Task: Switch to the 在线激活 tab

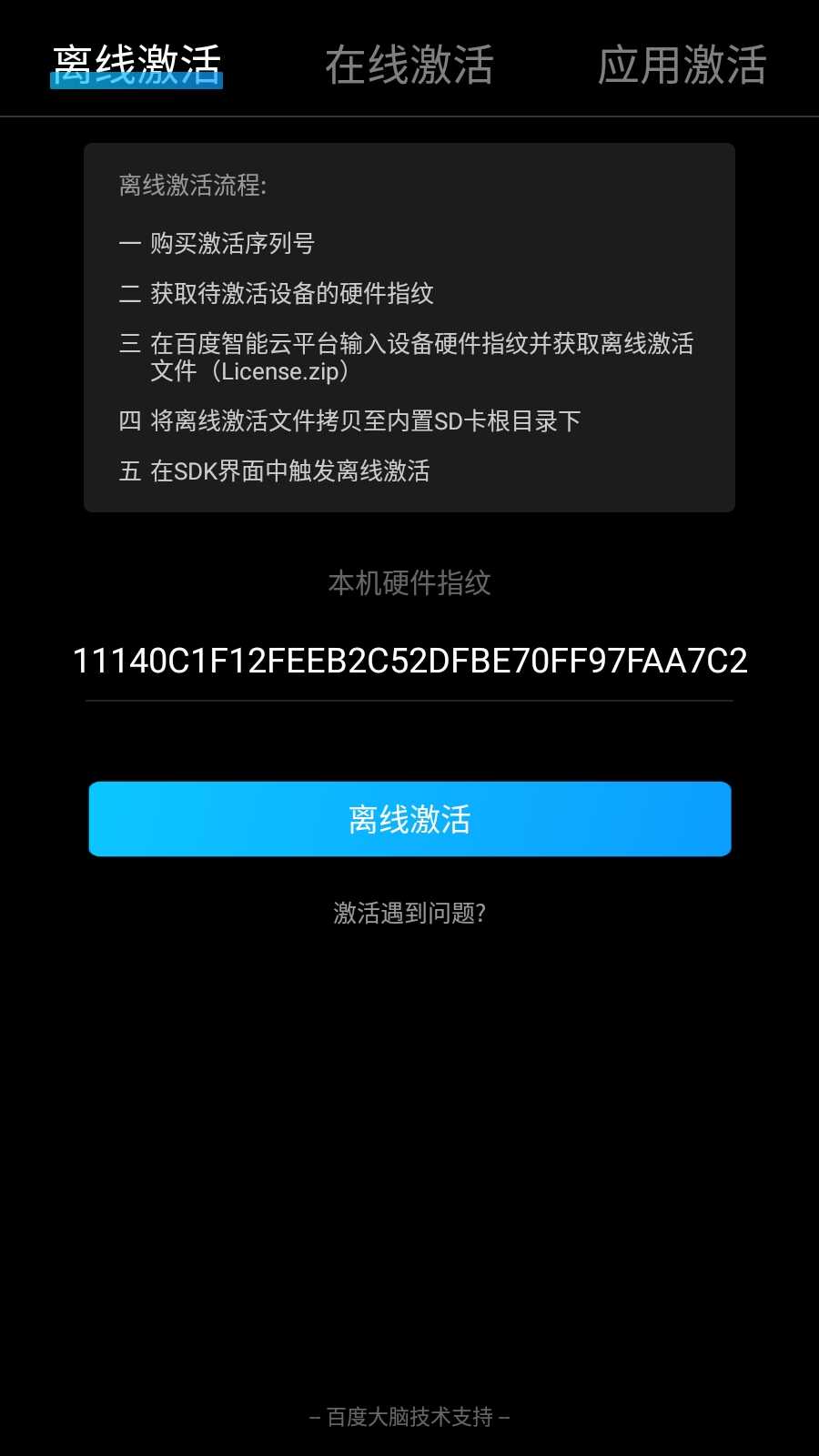Action: pyautogui.click(x=409, y=66)
